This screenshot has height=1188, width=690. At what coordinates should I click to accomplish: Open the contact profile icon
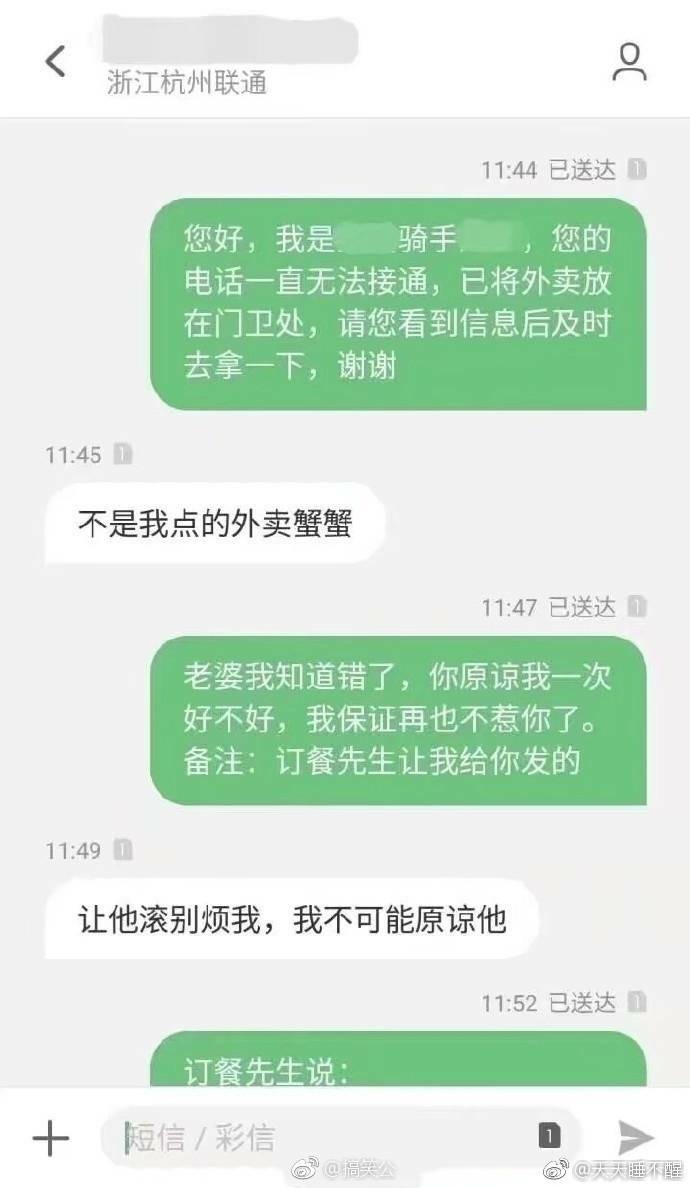coord(629,62)
